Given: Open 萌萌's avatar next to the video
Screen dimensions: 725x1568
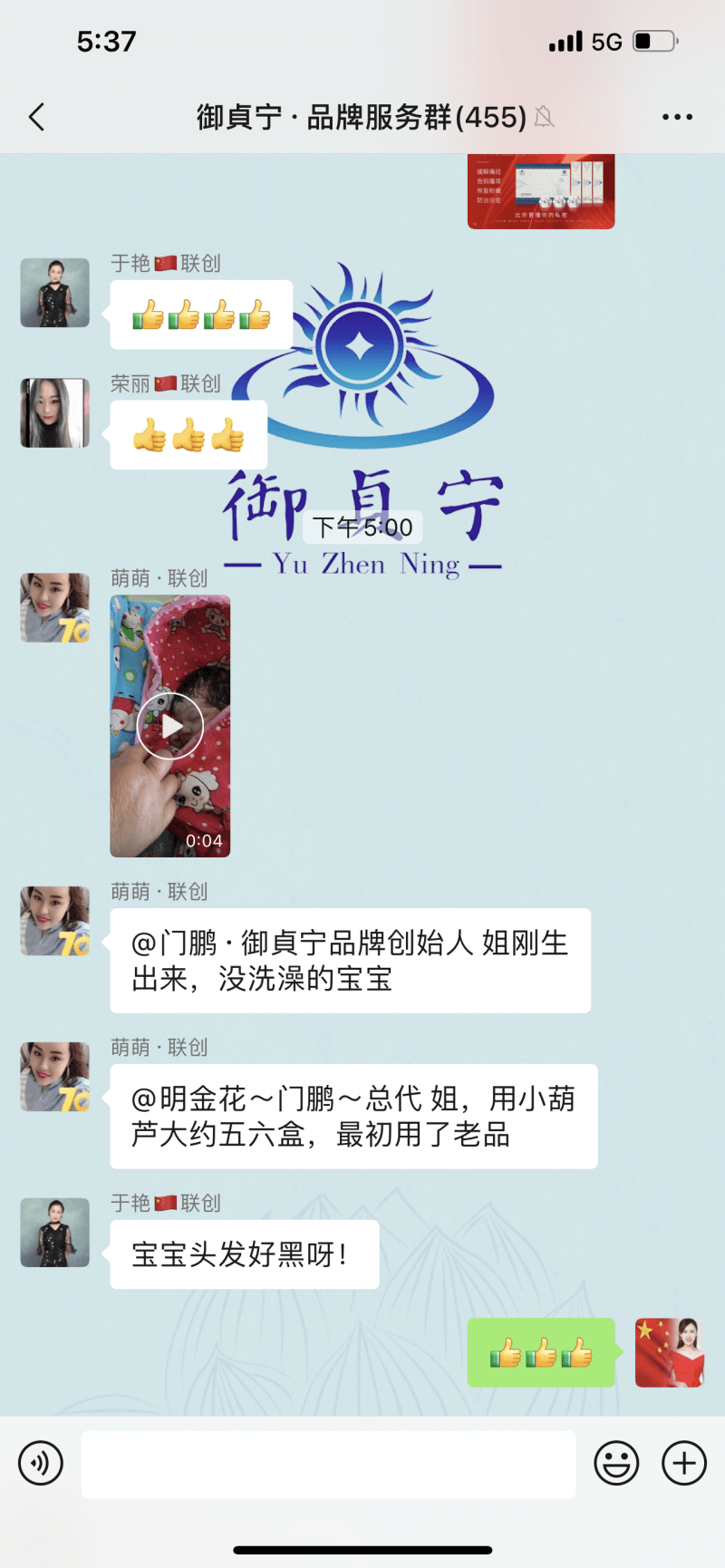Looking at the screenshot, I should [55, 607].
